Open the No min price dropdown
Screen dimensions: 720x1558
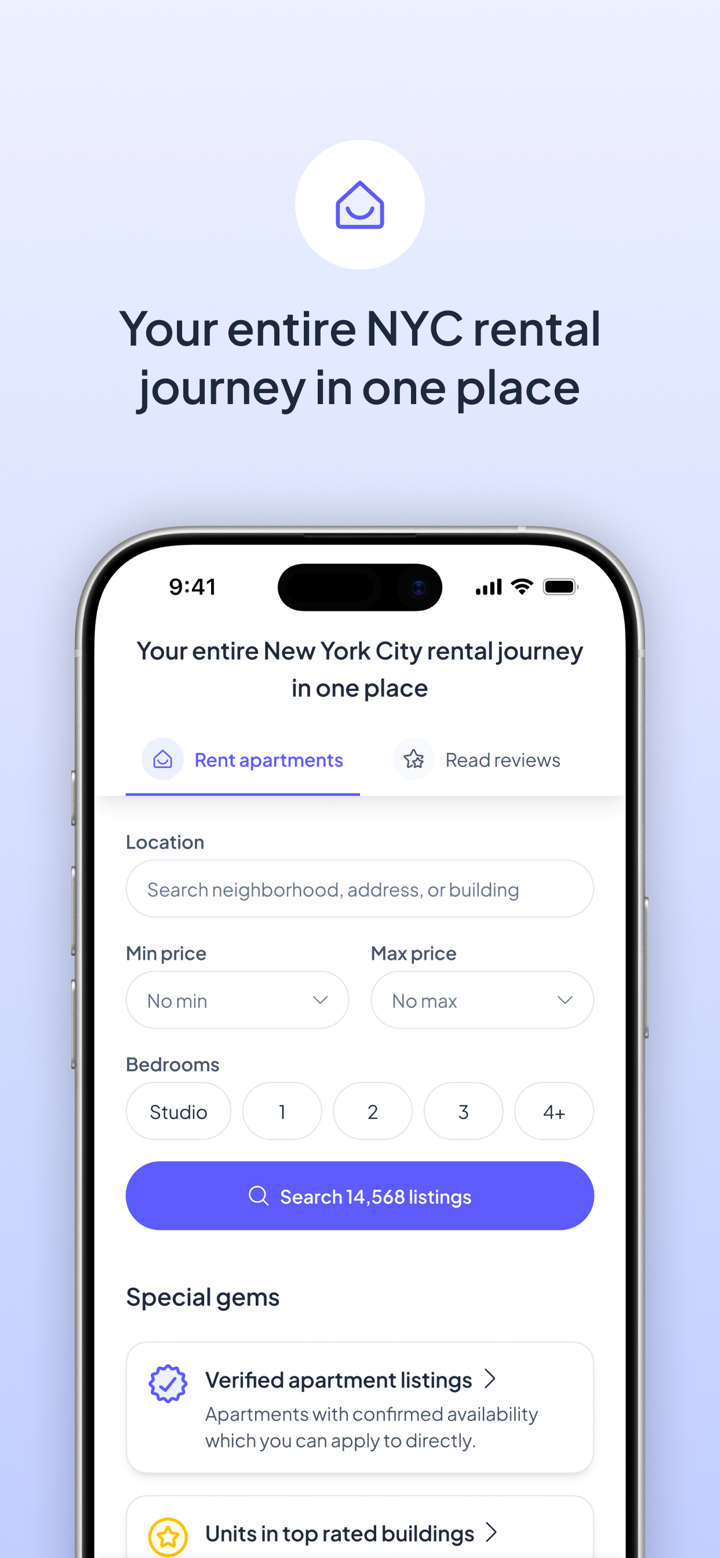point(237,999)
